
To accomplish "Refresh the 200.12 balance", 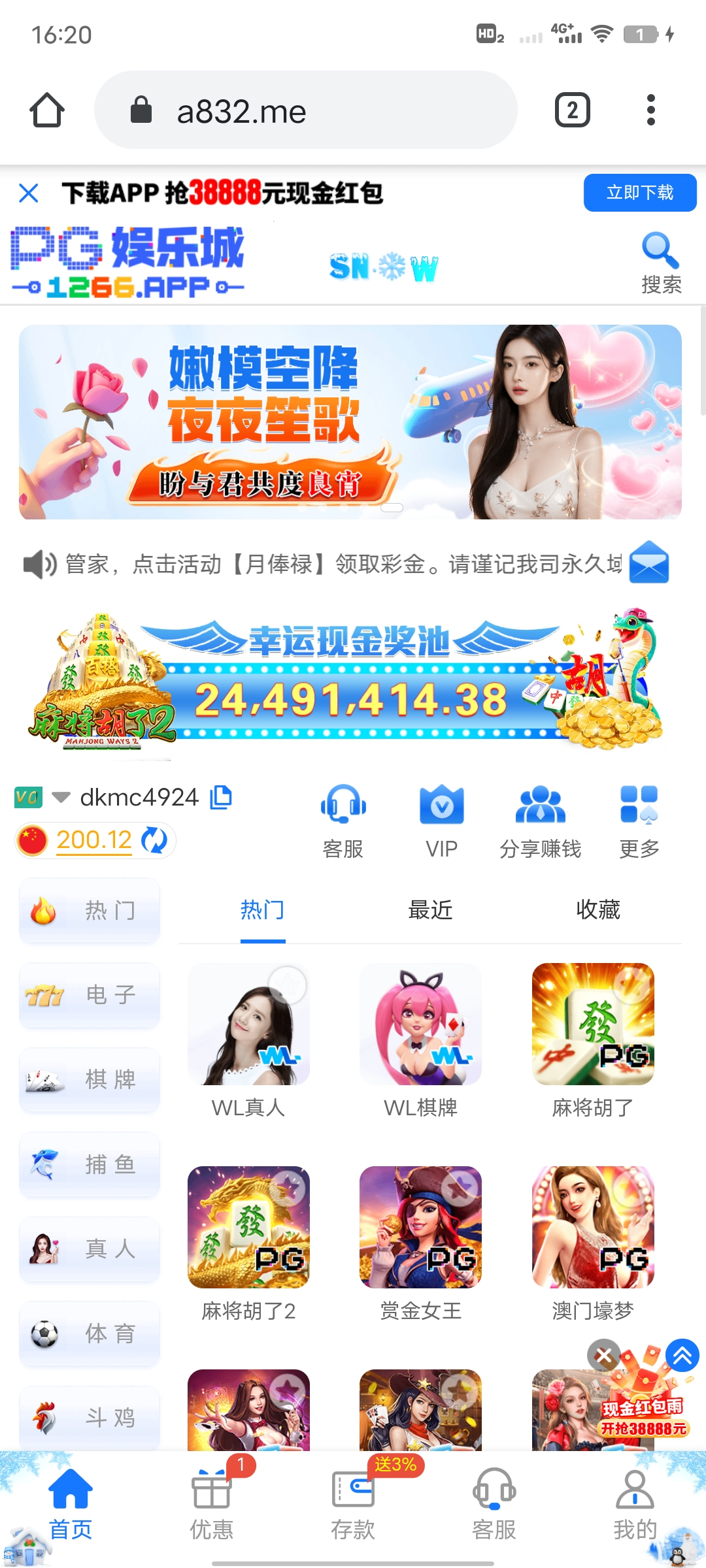I will [155, 840].
